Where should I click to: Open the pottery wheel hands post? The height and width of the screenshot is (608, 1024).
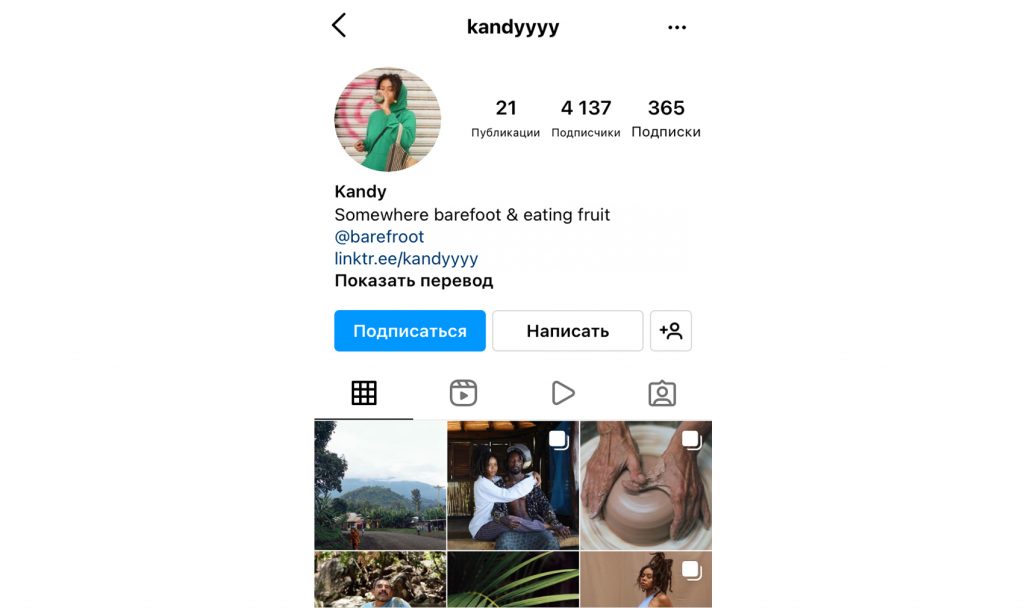click(x=645, y=485)
